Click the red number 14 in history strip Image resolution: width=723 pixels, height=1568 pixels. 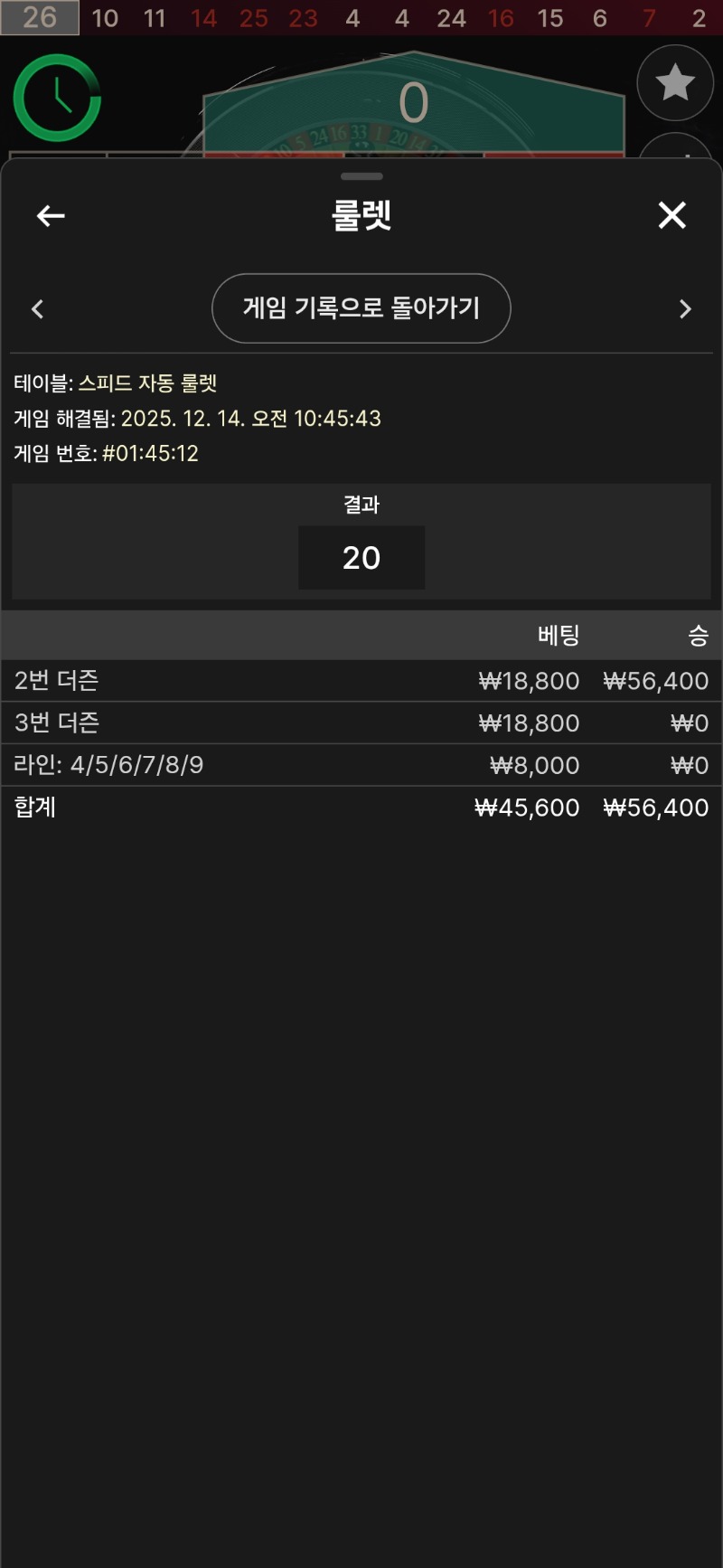tap(202, 18)
